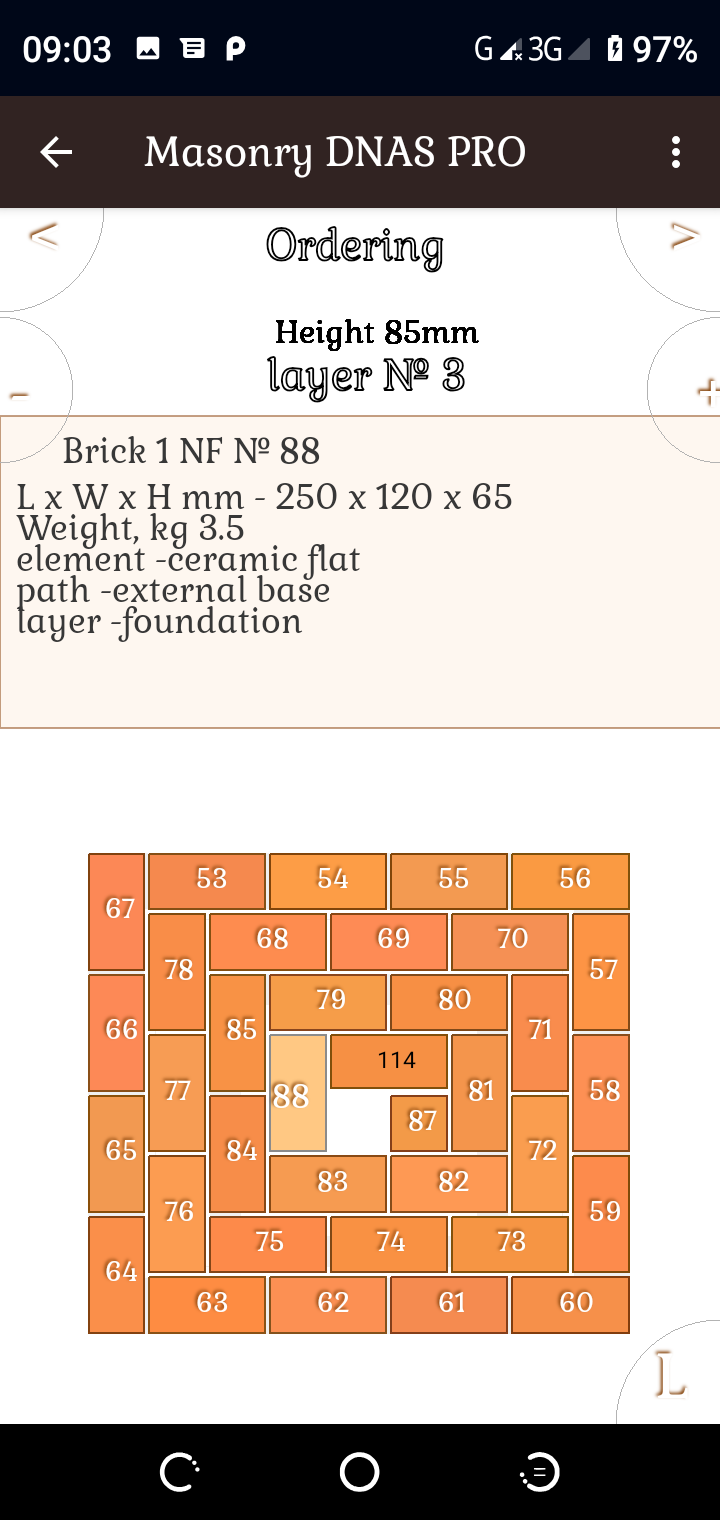The image size is (720, 1520).
Task: Select brick 83 in the layout
Action: 328,1184
